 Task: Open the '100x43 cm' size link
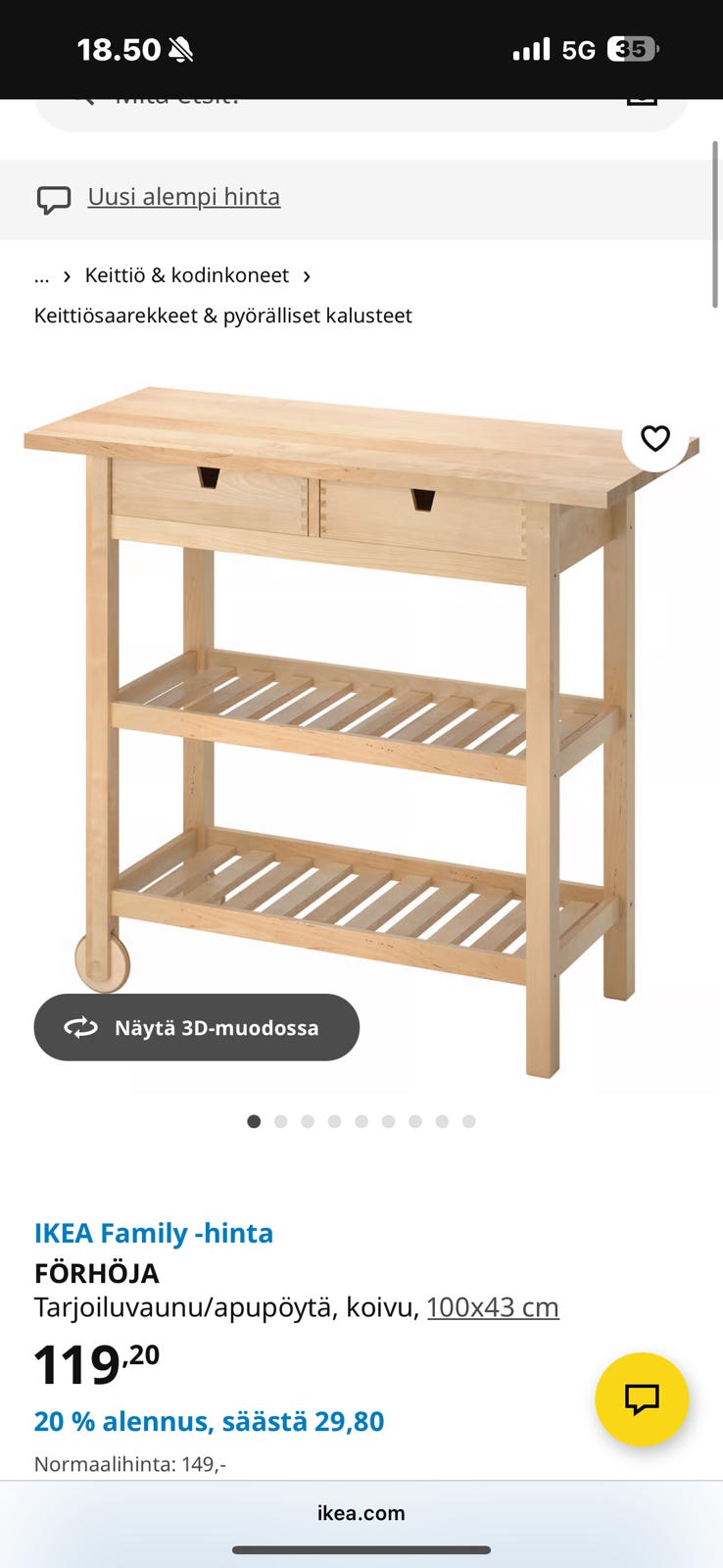(493, 1307)
